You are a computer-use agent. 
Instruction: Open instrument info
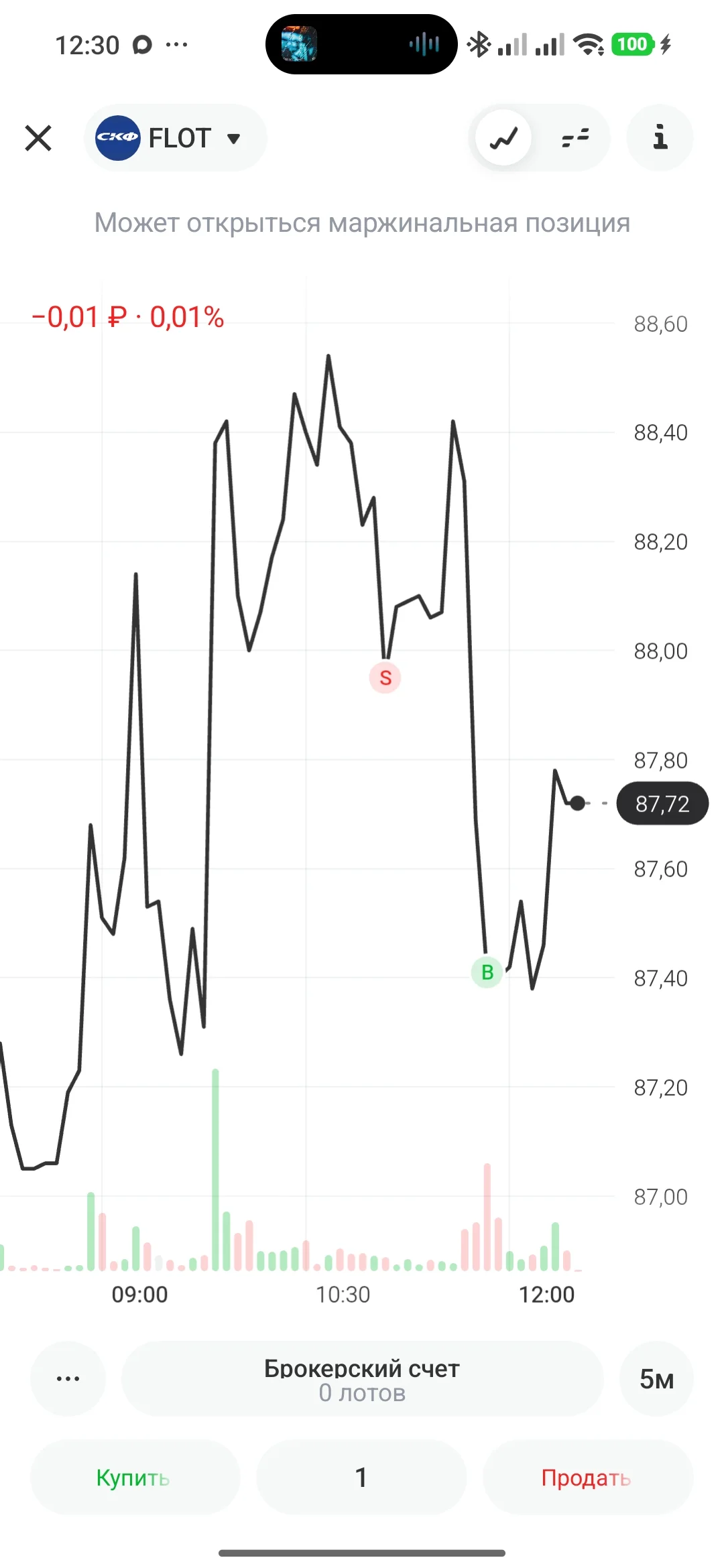660,138
